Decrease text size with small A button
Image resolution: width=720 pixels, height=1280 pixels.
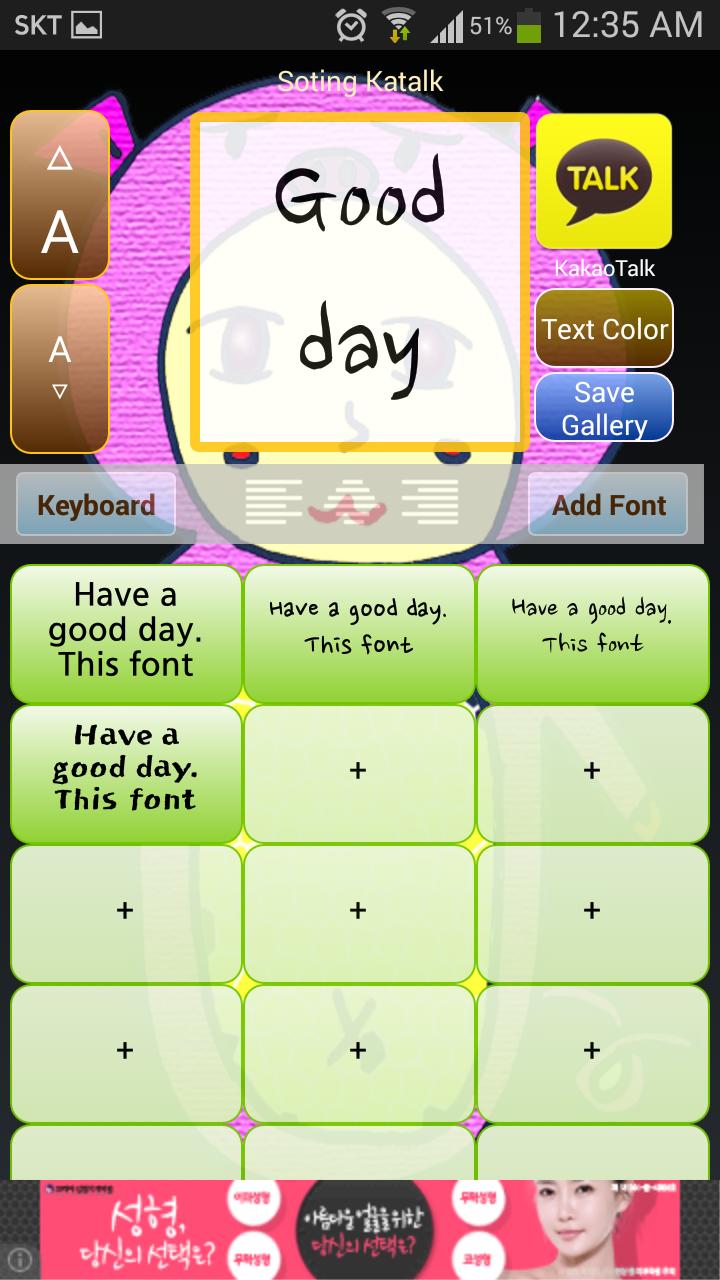[60, 368]
